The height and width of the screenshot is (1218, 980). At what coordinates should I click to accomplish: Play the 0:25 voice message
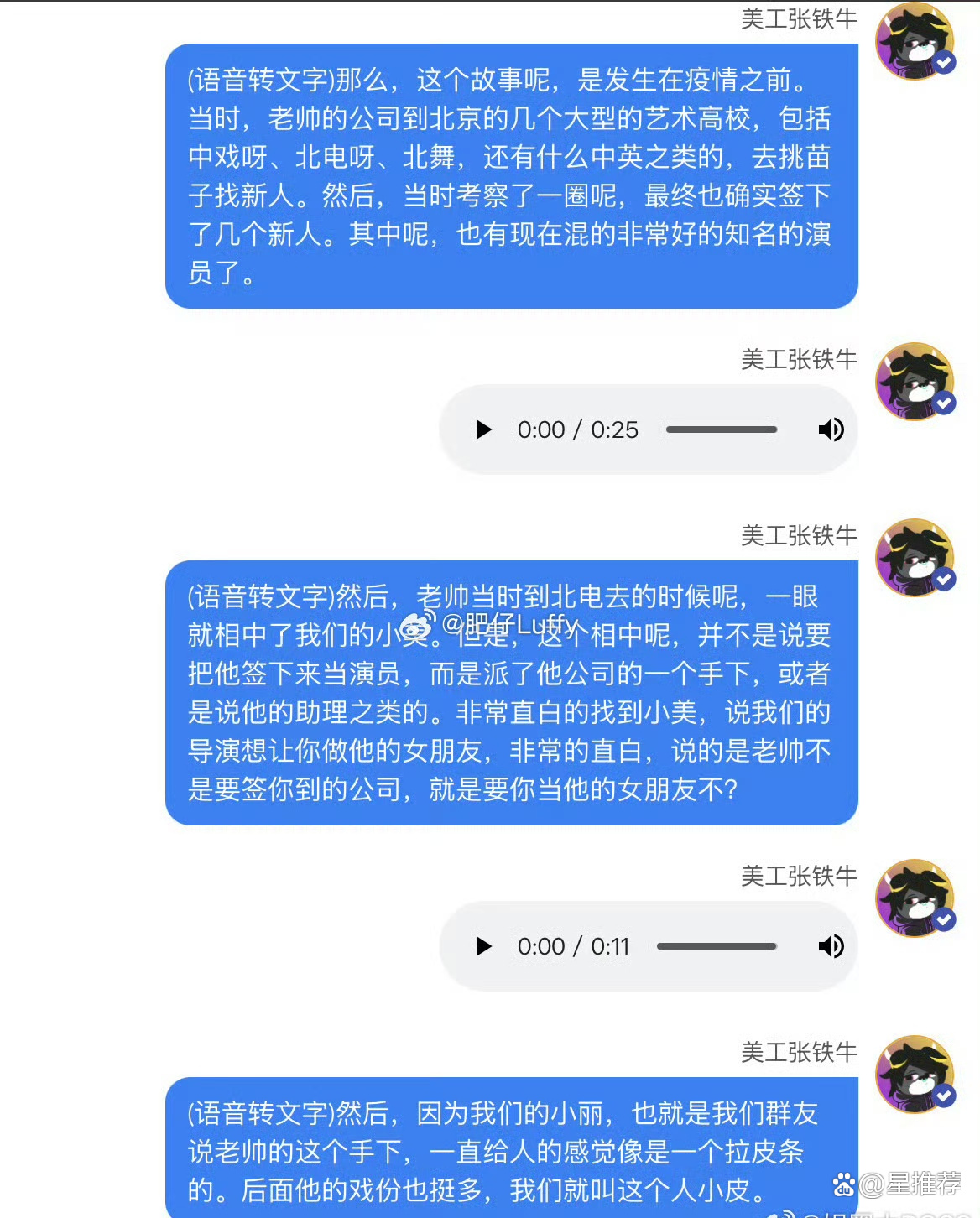coord(483,430)
